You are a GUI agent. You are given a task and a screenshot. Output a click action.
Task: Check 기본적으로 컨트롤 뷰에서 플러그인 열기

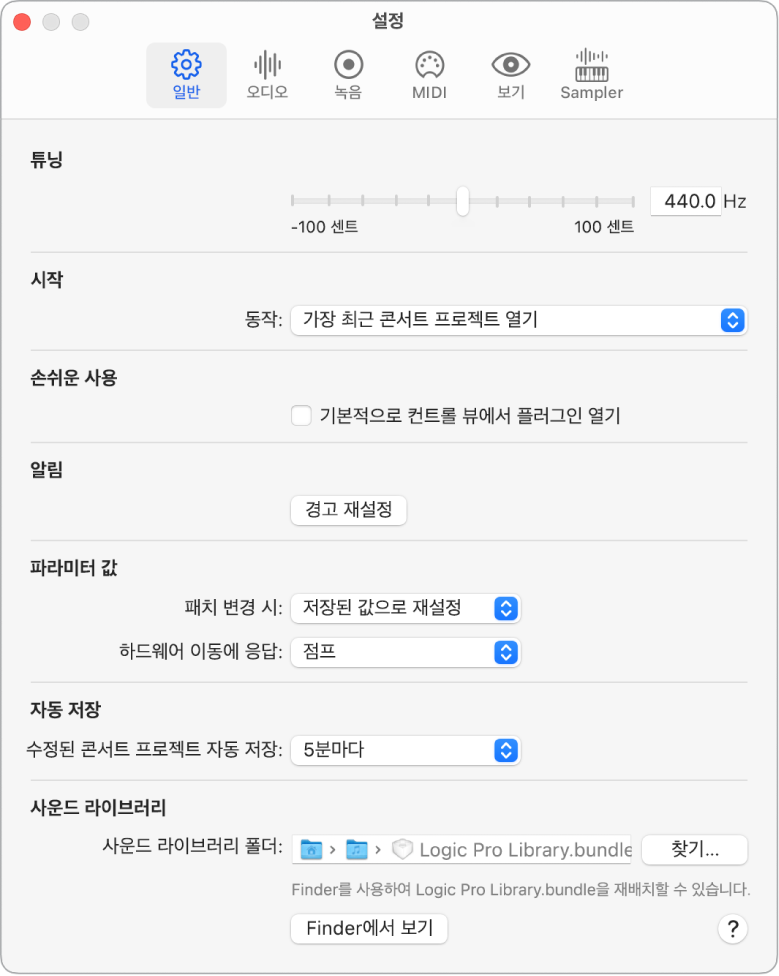(x=301, y=415)
